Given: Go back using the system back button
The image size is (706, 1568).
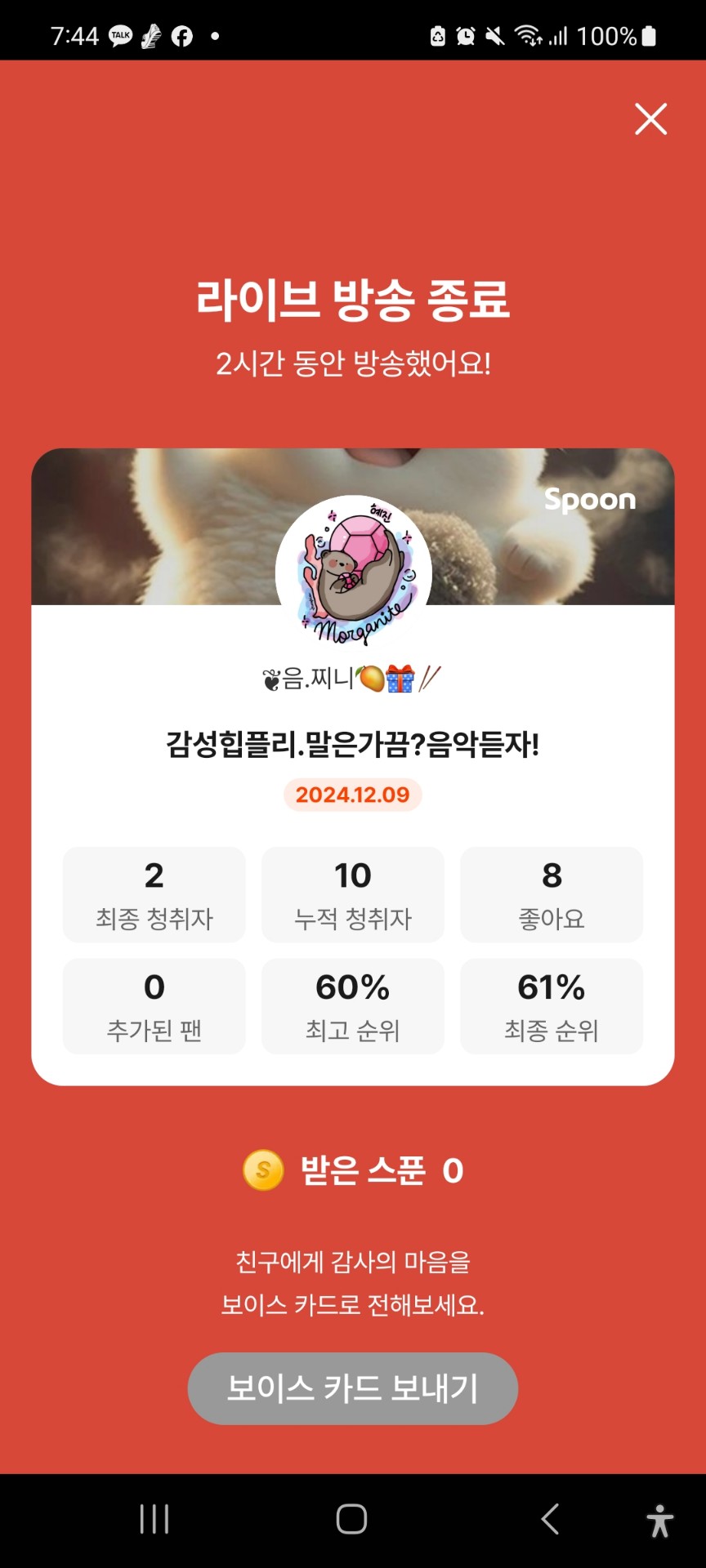Looking at the screenshot, I should pyautogui.click(x=551, y=1519).
